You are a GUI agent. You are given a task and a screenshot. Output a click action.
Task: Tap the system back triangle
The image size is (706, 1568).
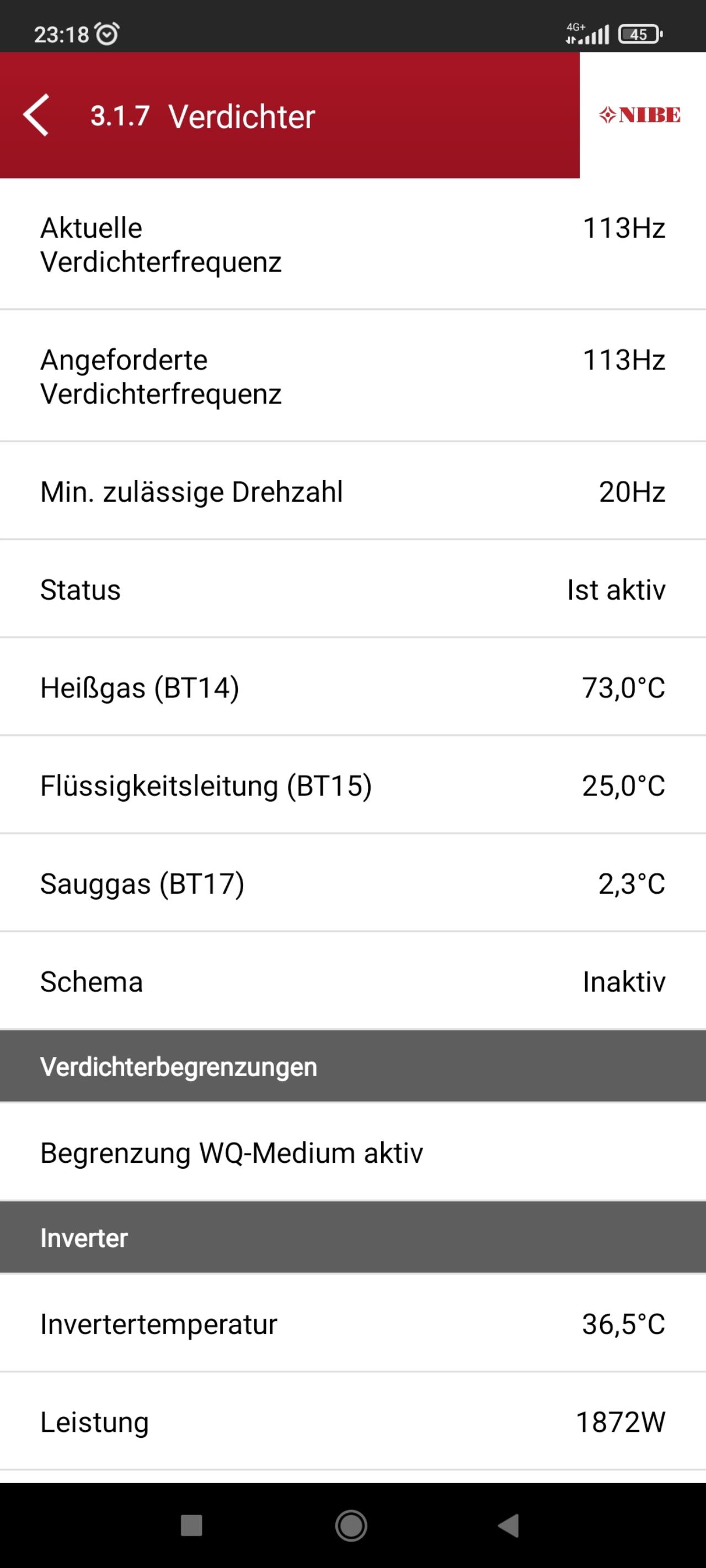(x=509, y=1526)
